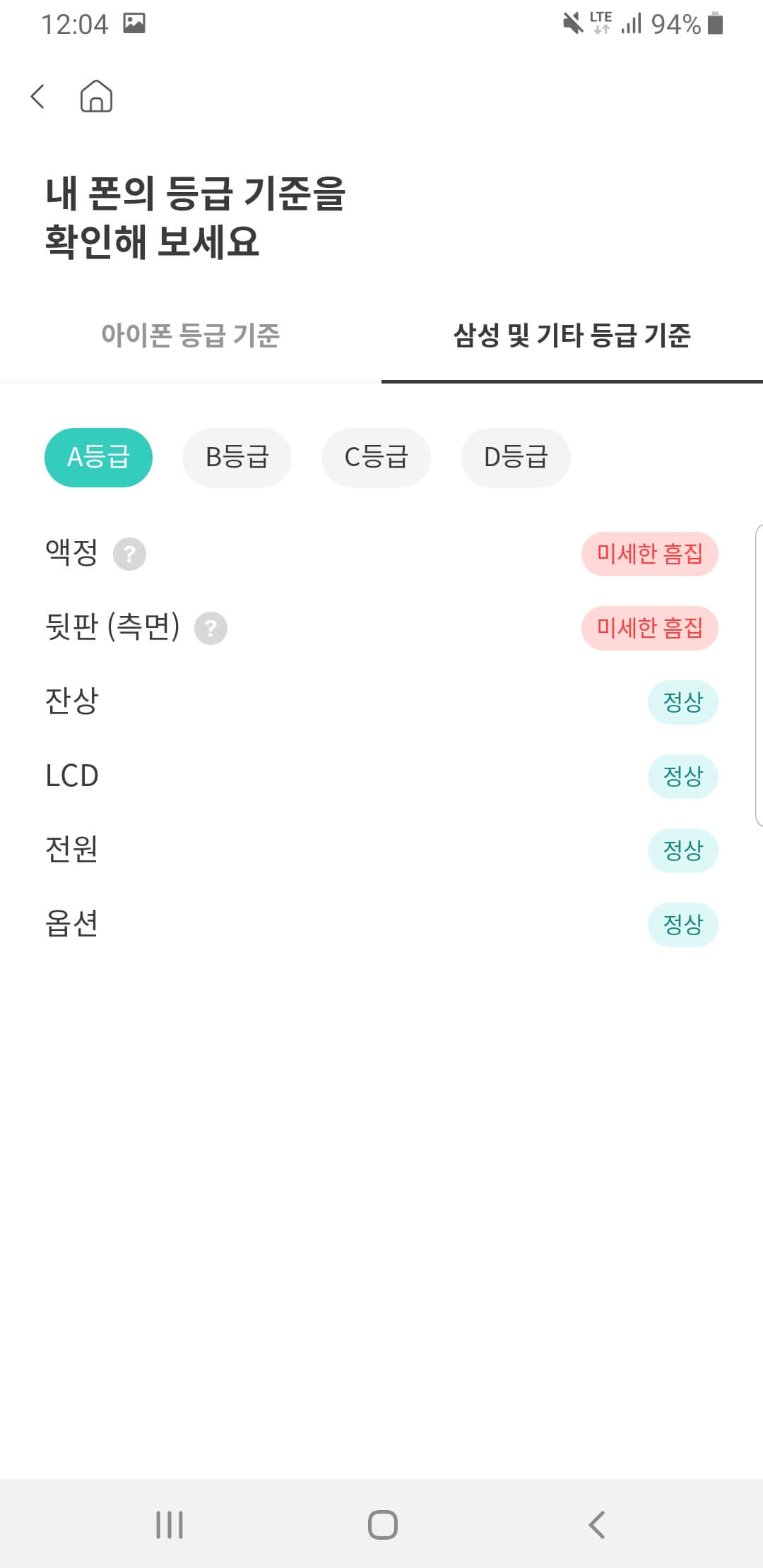The height and width of the screenshot is (1568, 763).
Task: Select the D등급 grade filter
Action: click(515, 457)
